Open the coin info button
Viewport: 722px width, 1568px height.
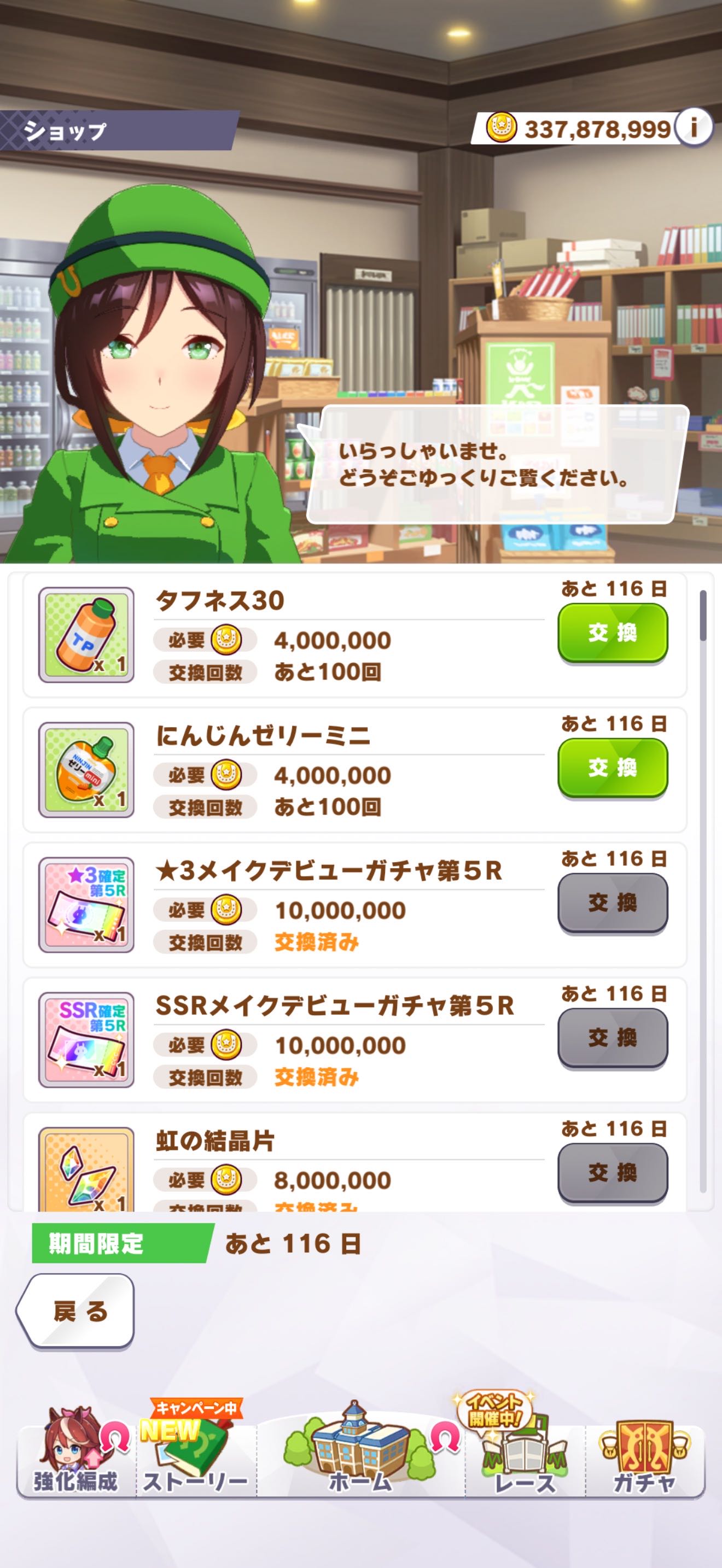(x=694, y=127)
